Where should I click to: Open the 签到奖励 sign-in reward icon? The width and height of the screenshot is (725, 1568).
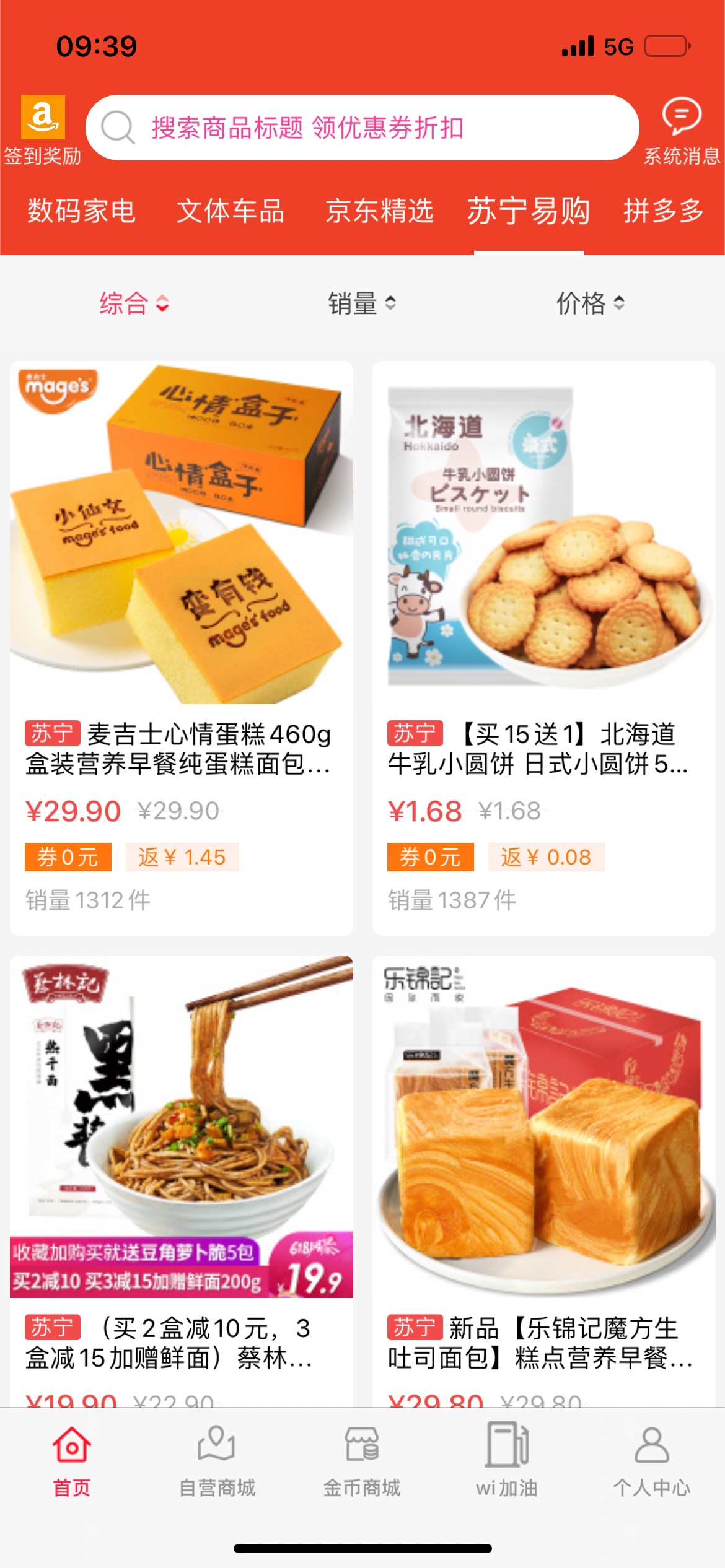[42, 129]
